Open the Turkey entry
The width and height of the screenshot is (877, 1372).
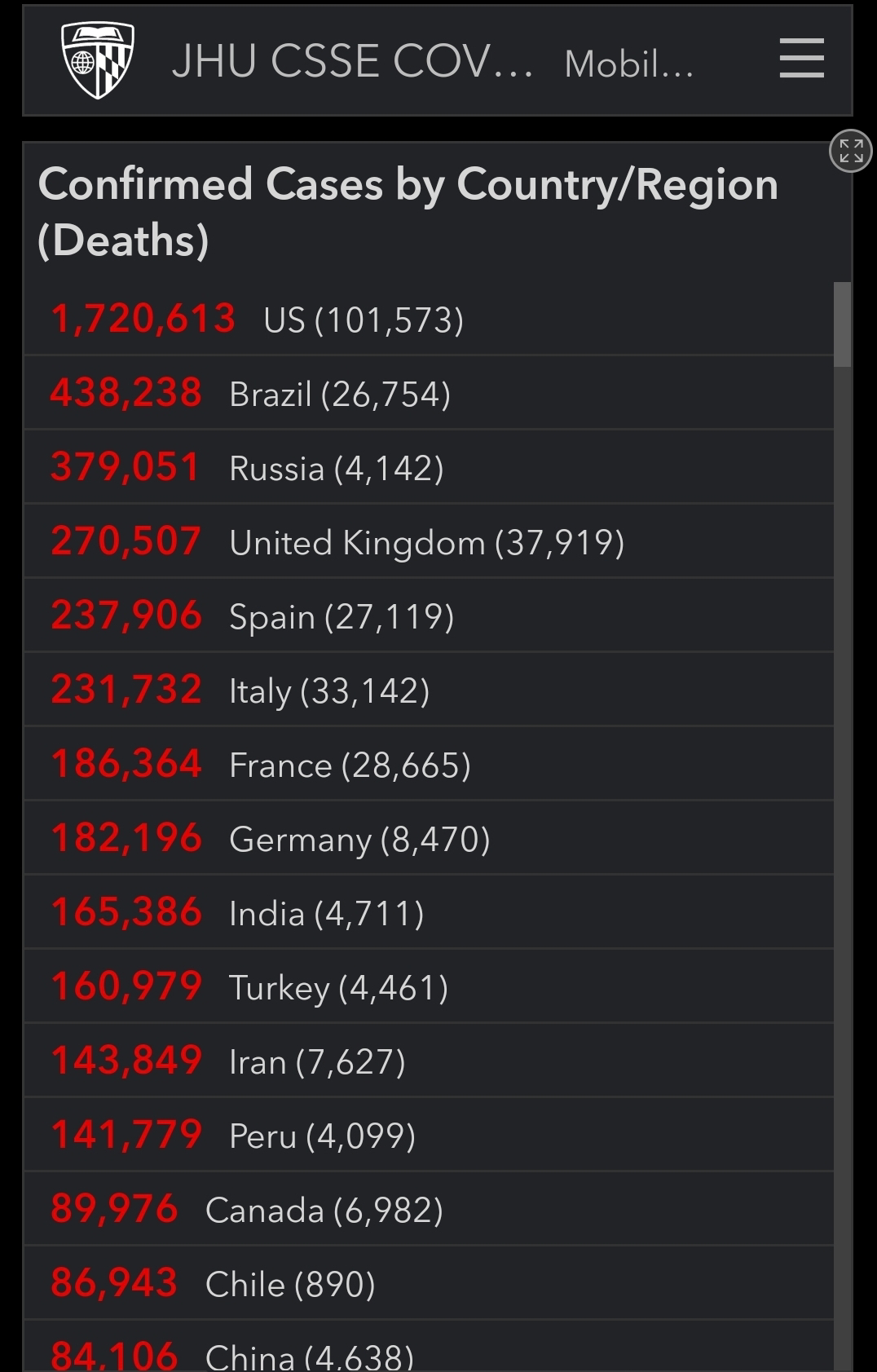click(429, 986)
